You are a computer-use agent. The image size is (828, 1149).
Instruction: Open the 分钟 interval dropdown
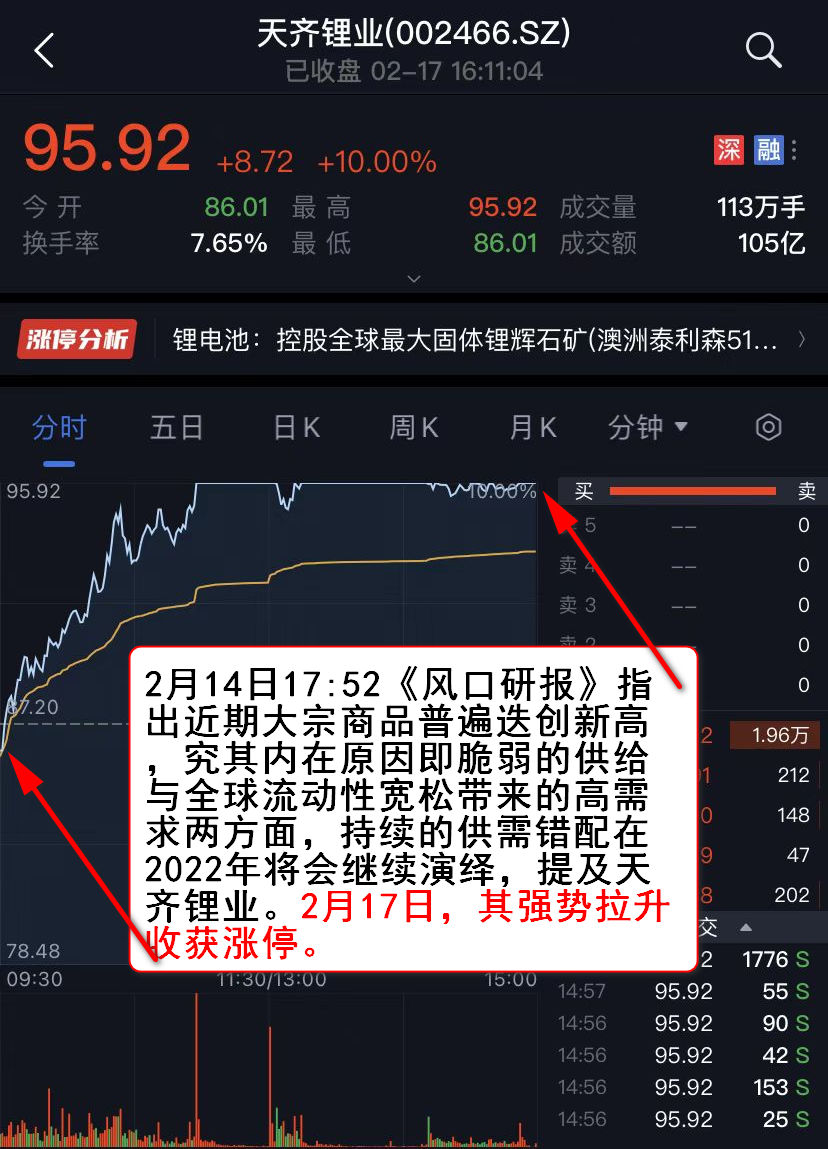pyautogui.click(x=648, y=428)
